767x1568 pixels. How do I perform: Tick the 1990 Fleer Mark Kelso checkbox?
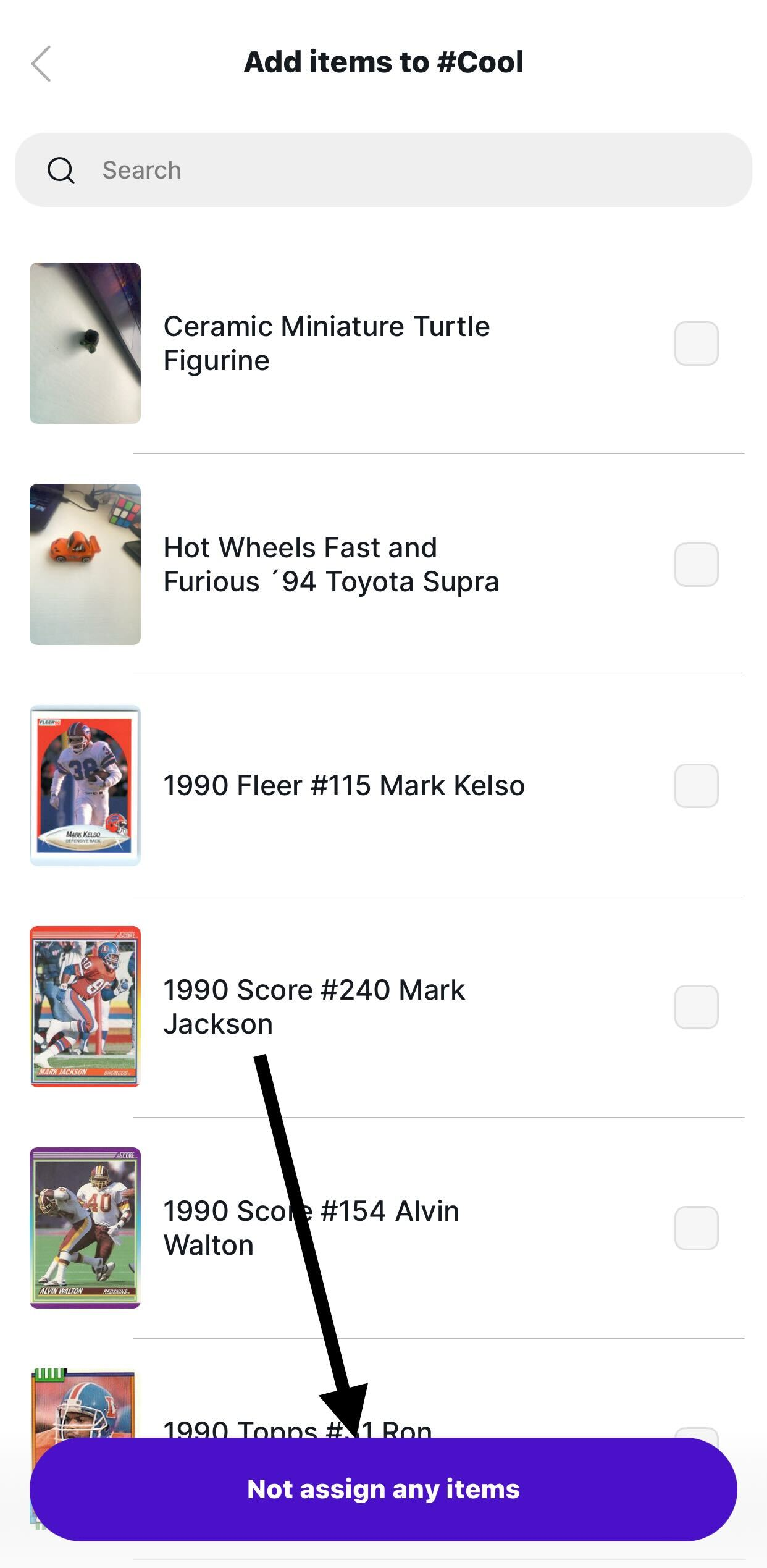(696, 786)
